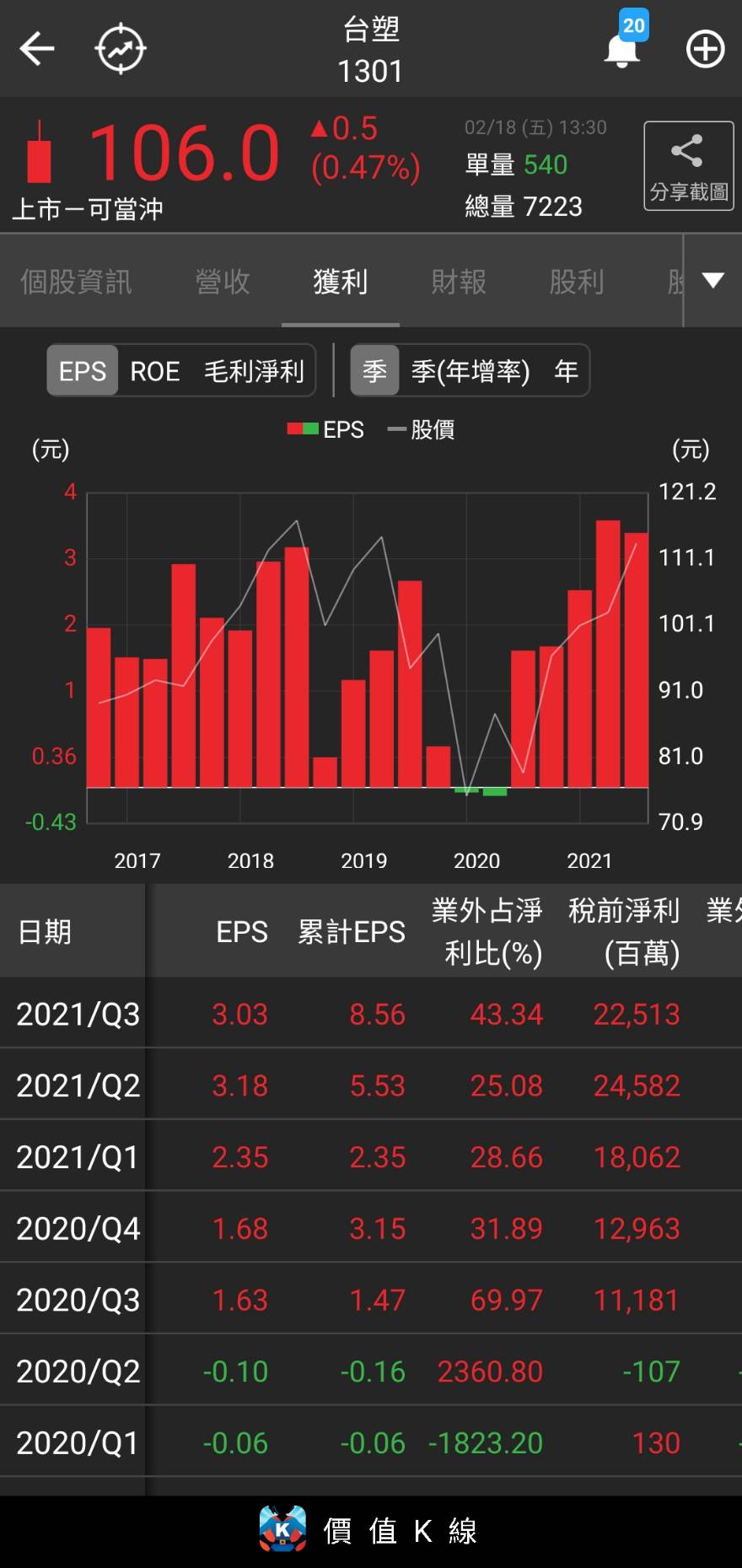Tap the back arrow to return
Viewport: 742px width, 1568px height.
[37, 48]
